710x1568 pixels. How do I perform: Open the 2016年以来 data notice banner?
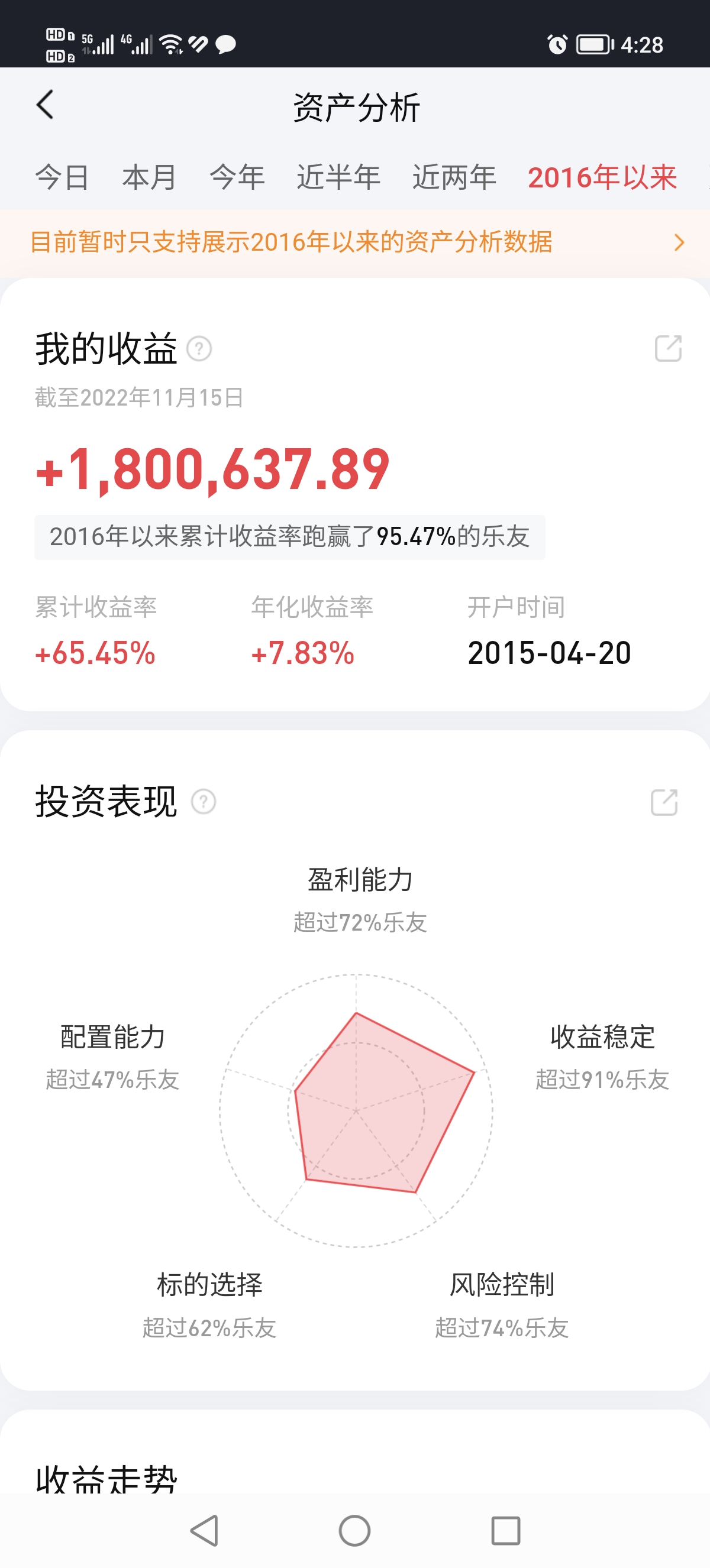[354, 242]
